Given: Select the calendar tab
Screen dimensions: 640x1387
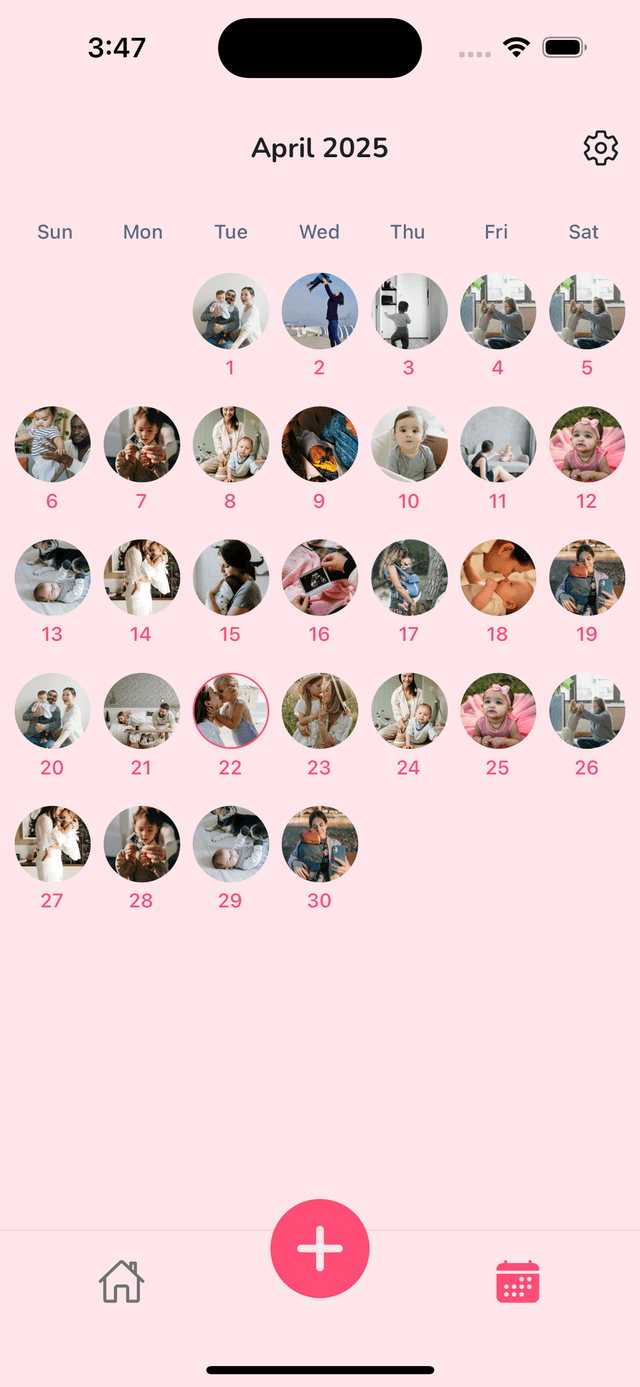Looking at the screenshot, I should (x=518, y=1281).
